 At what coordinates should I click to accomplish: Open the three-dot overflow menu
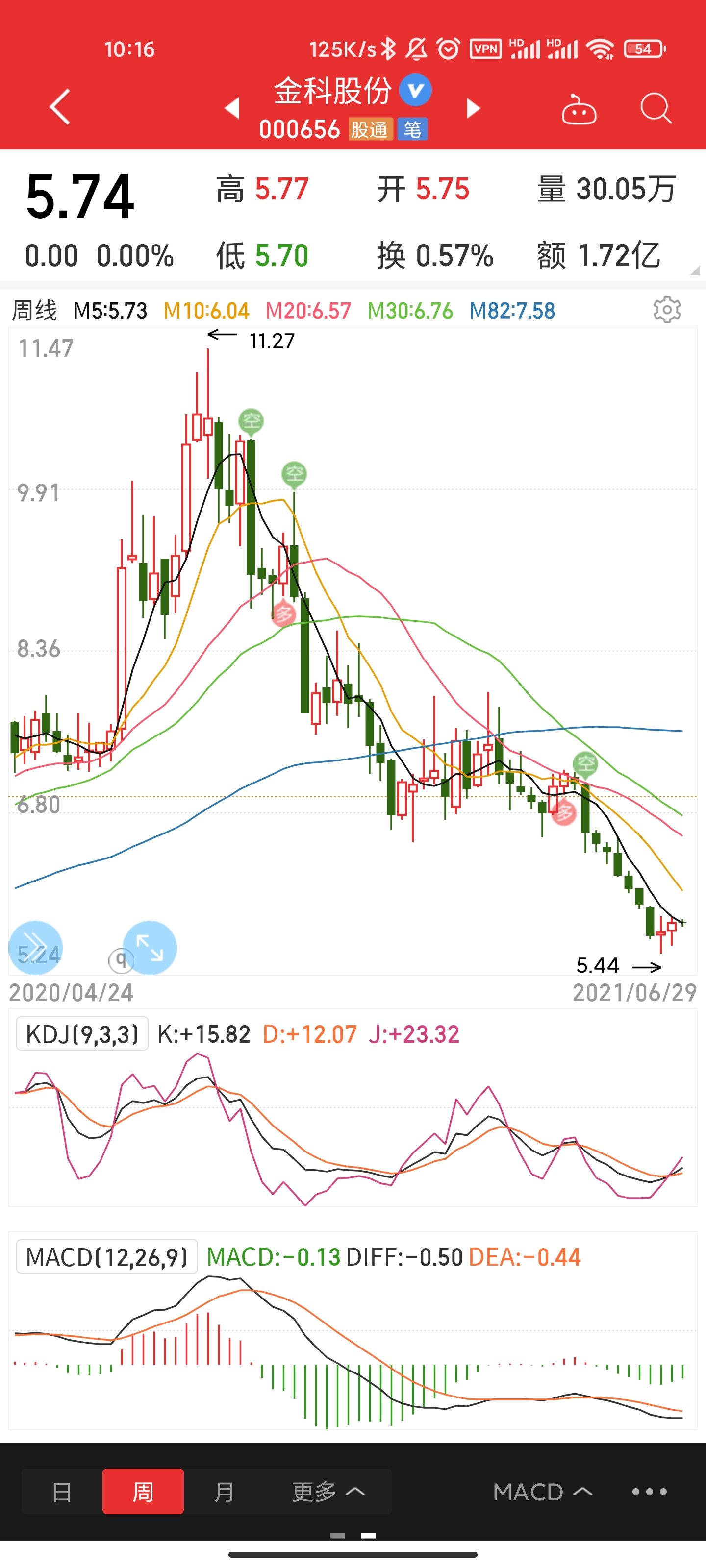point(649,1492)
